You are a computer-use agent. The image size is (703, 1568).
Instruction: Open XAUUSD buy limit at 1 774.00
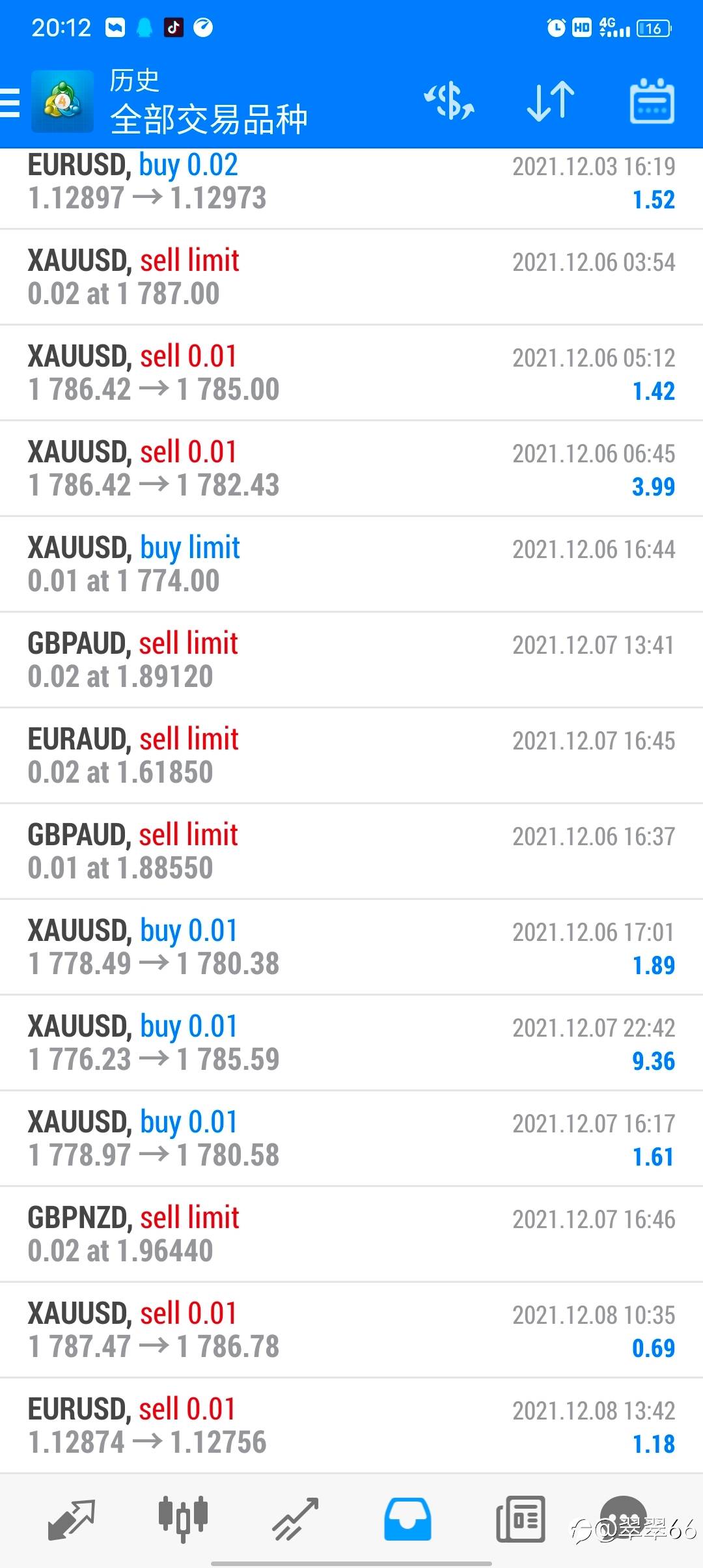(351, 564)
